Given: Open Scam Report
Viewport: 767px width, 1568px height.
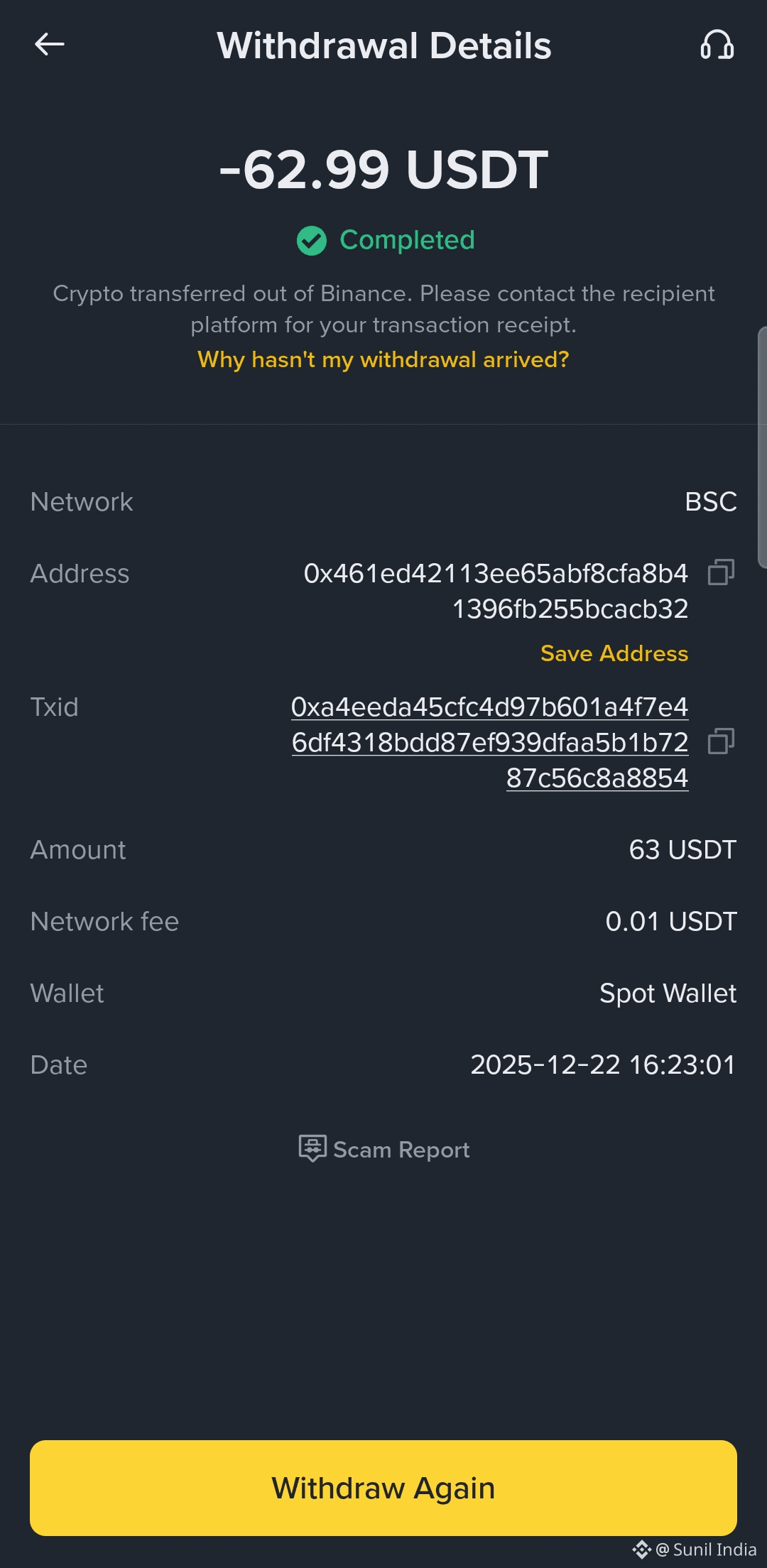Looking at the screenshot, I should click(x=384, y=1149).
